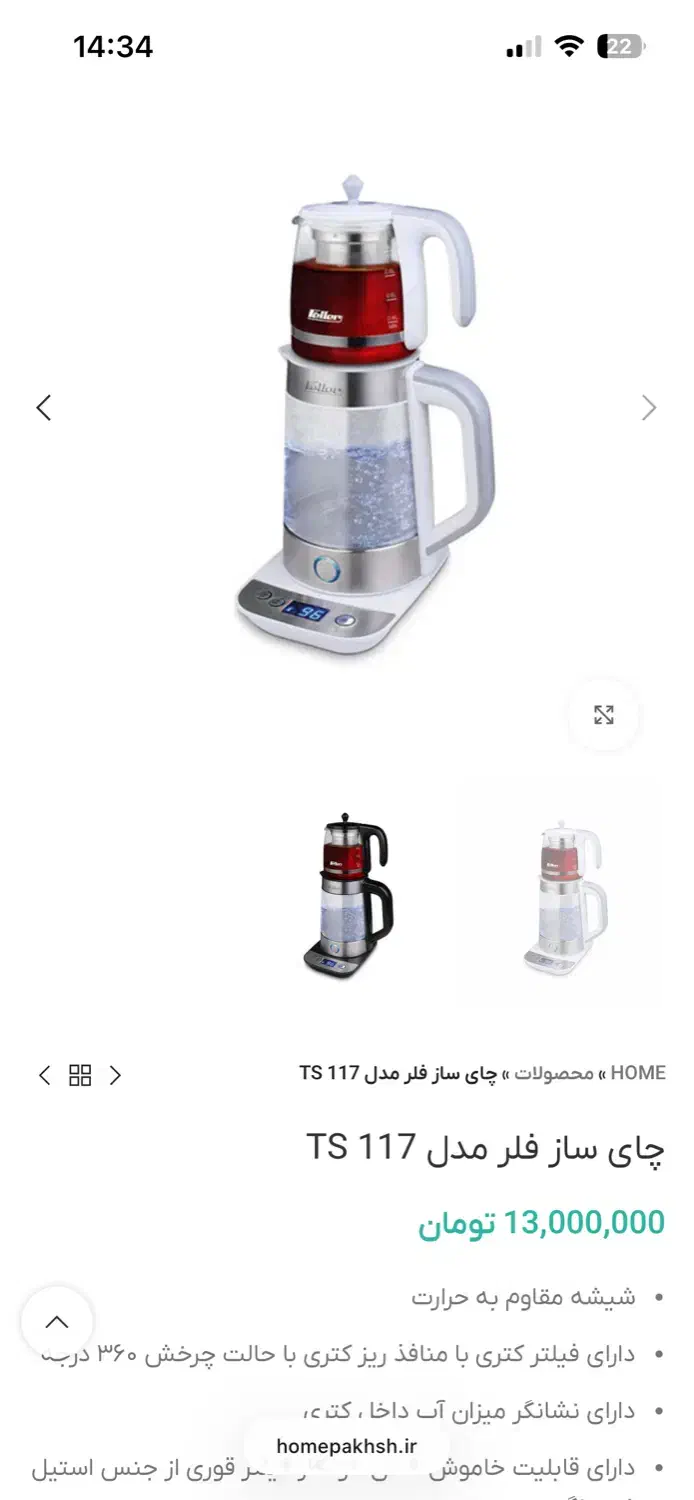Open the HOME breadcrumb link

(638, 1073)
